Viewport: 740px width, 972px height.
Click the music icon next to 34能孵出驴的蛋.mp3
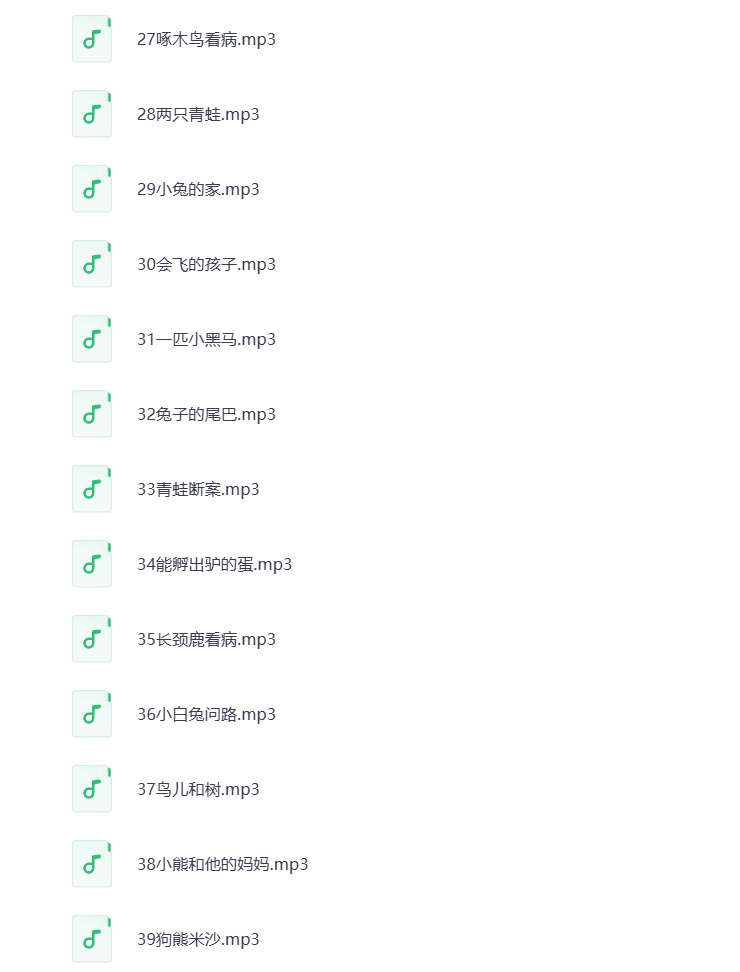[91, 563]
